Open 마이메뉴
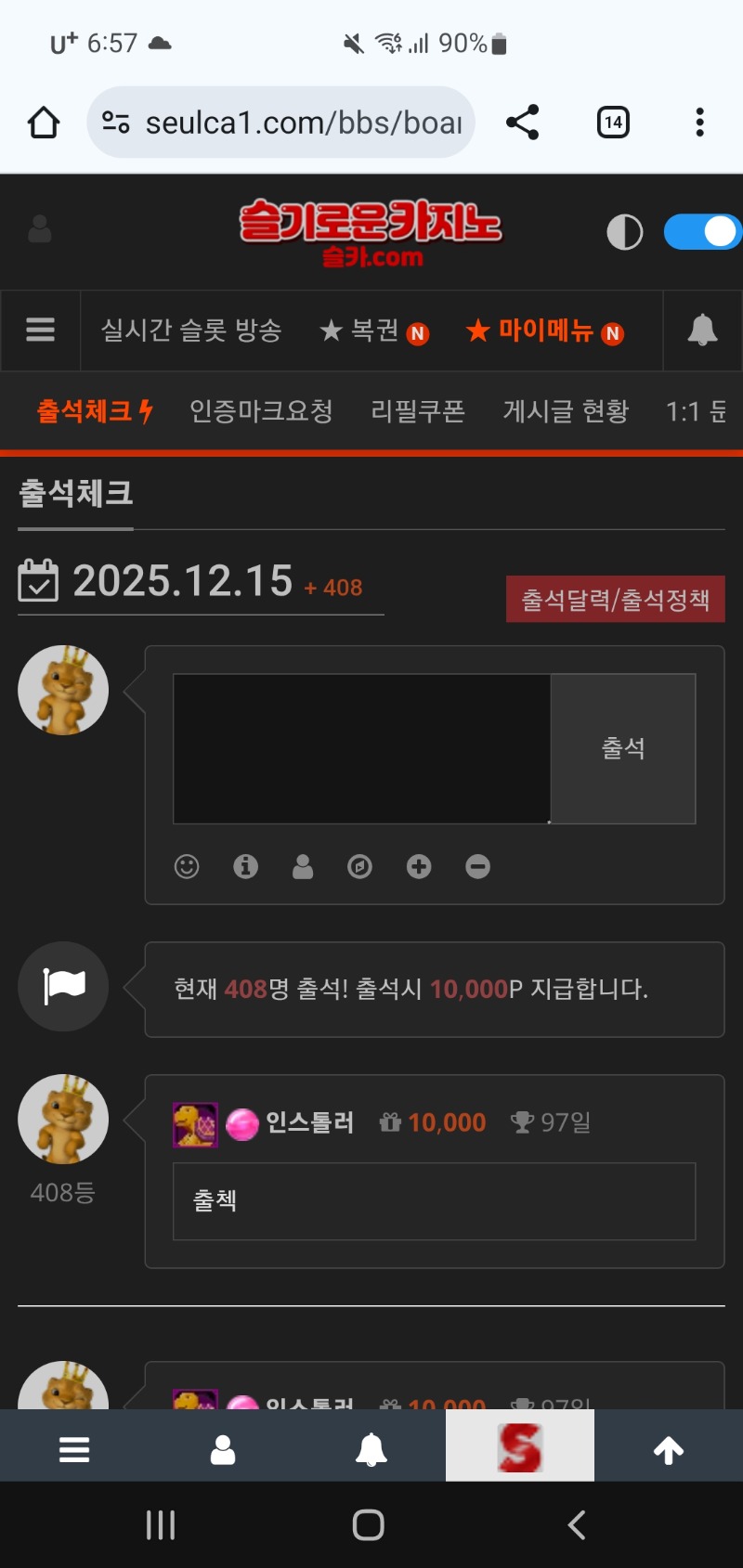The width and height of the screenshot is (743, 1568). point(544,330)
